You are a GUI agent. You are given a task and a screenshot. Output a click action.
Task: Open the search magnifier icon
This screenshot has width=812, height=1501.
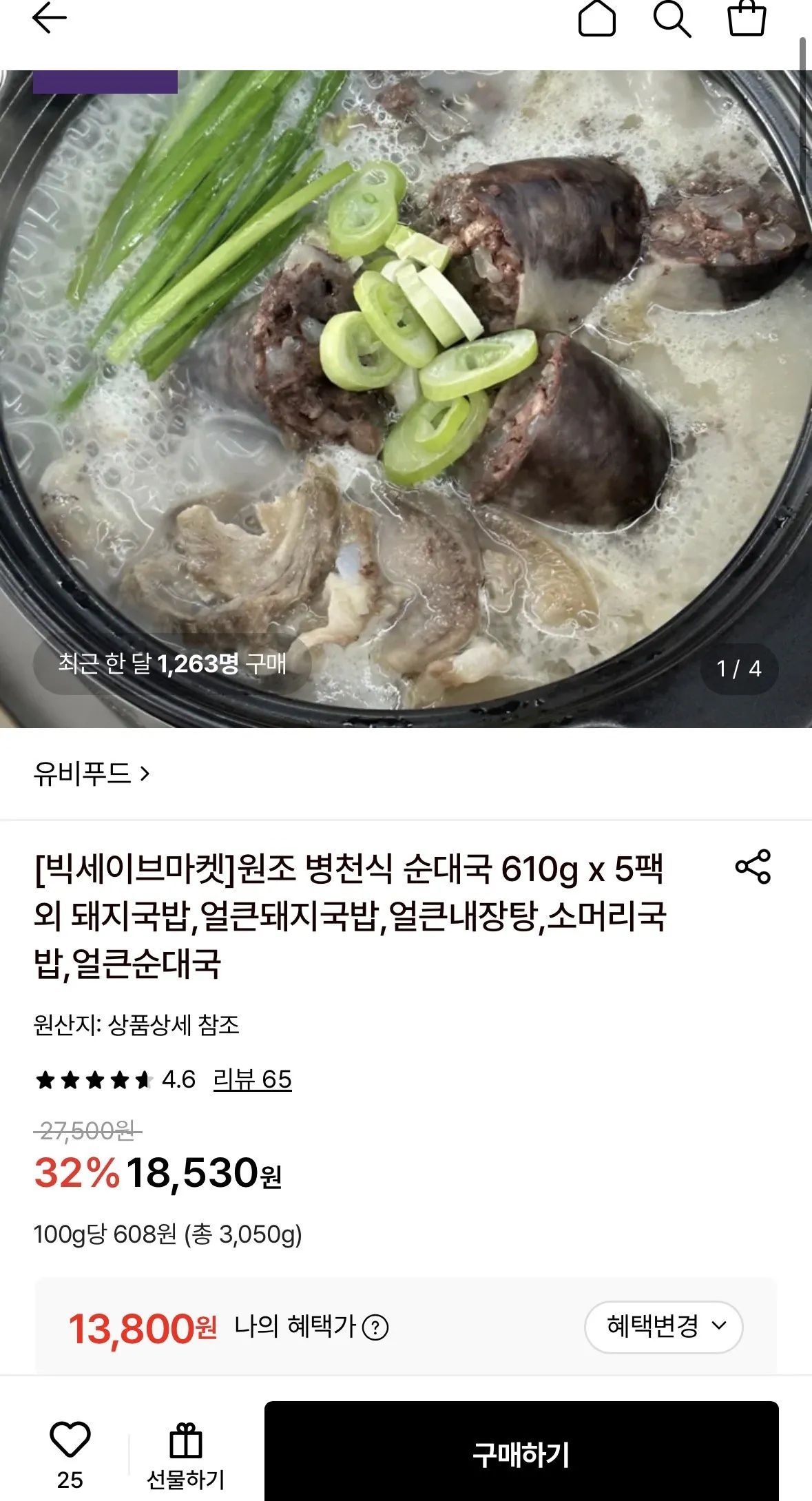pos(672,19)
